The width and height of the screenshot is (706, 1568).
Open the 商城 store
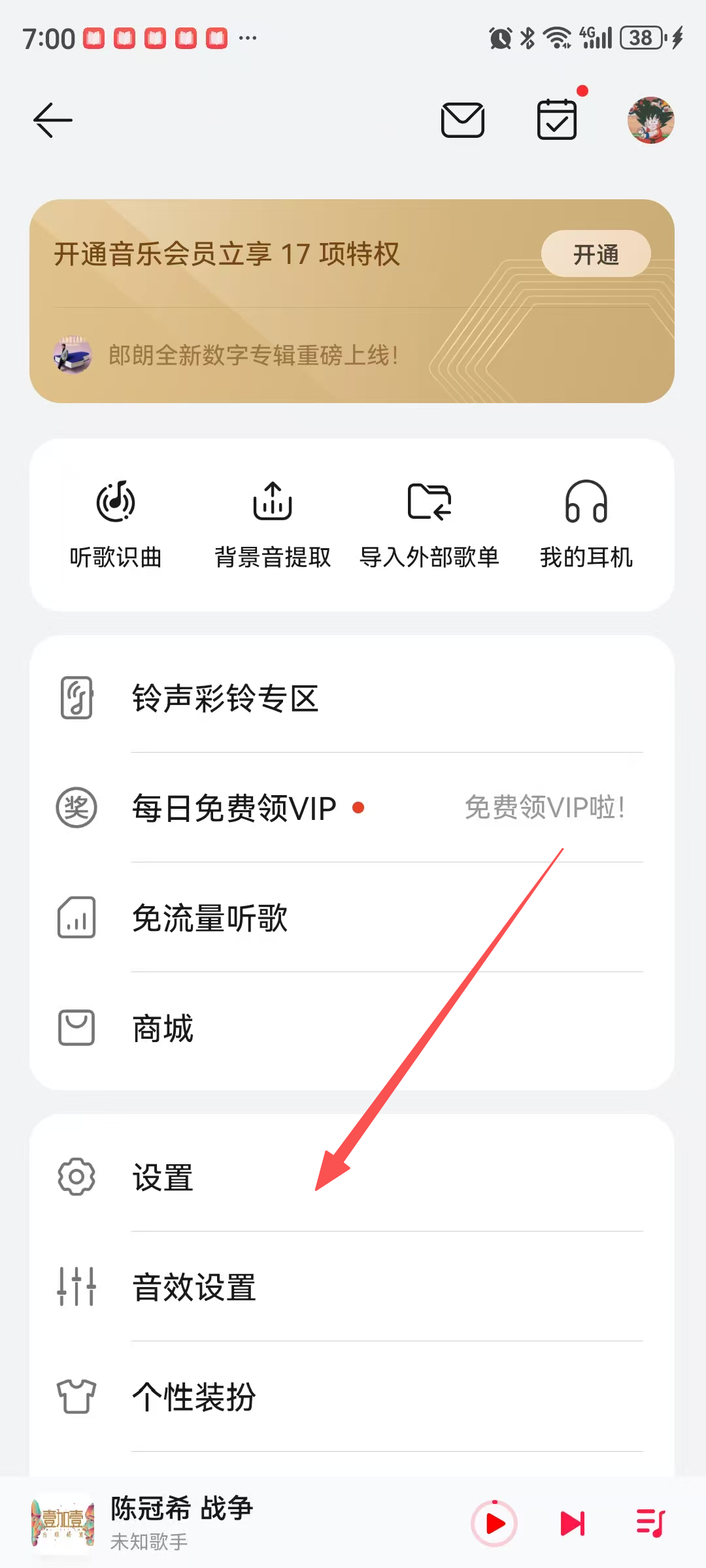click(x=353, y=1028)
